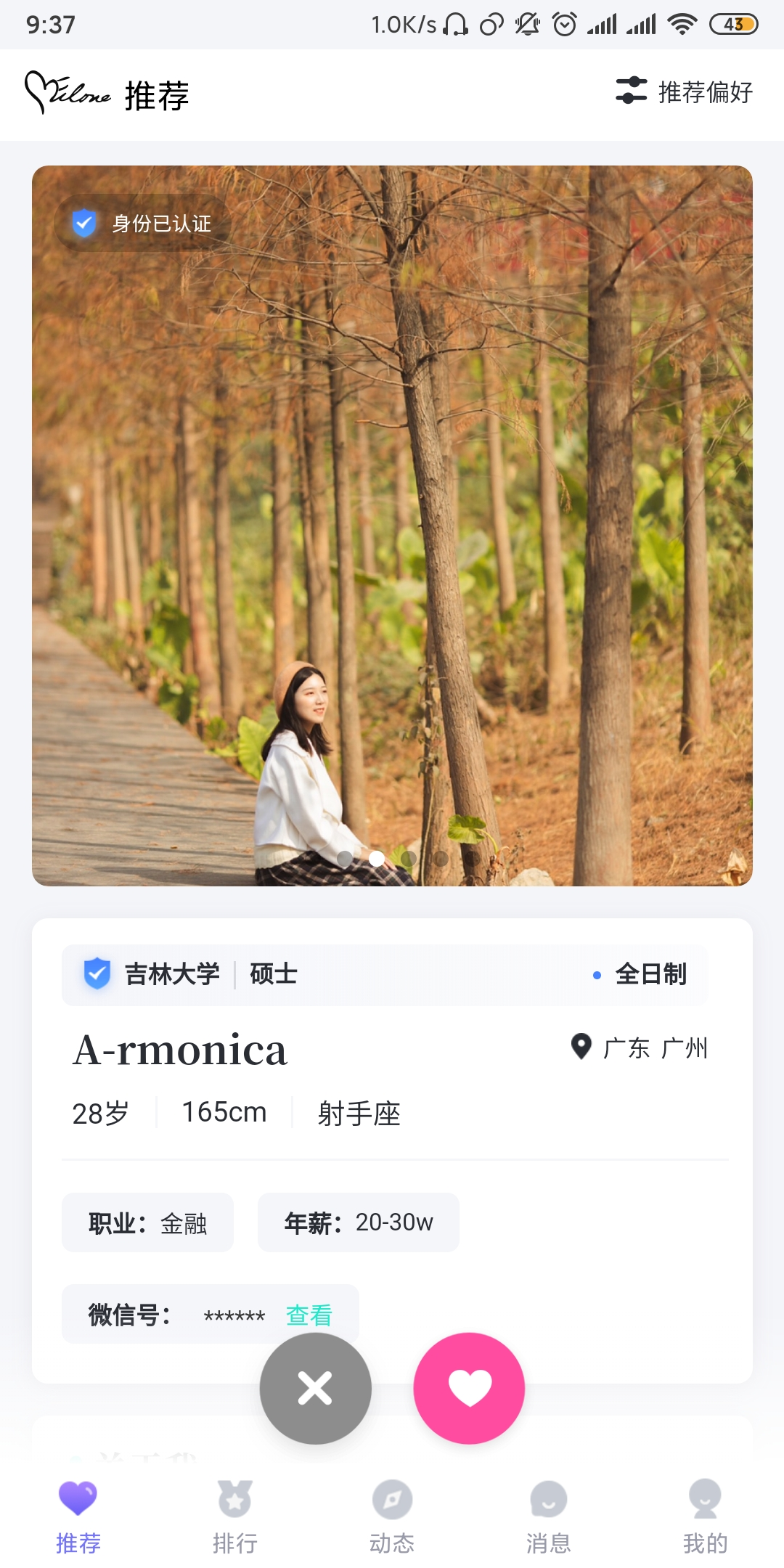Like A-rmonica with the heart button
The width and height of the screenshot is (784, 1568).
[469, 1388]
